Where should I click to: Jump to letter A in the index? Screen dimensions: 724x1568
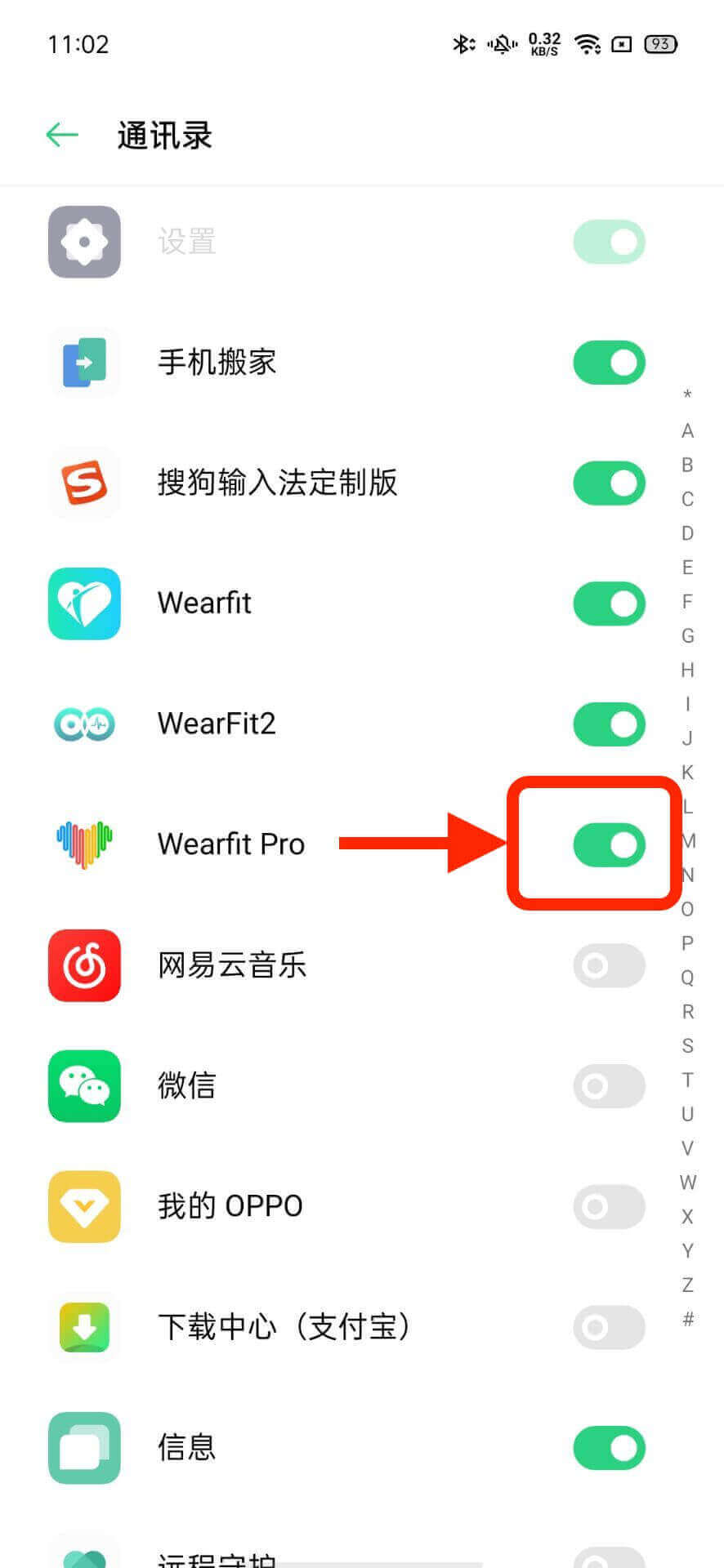click(x=687, y=430)
